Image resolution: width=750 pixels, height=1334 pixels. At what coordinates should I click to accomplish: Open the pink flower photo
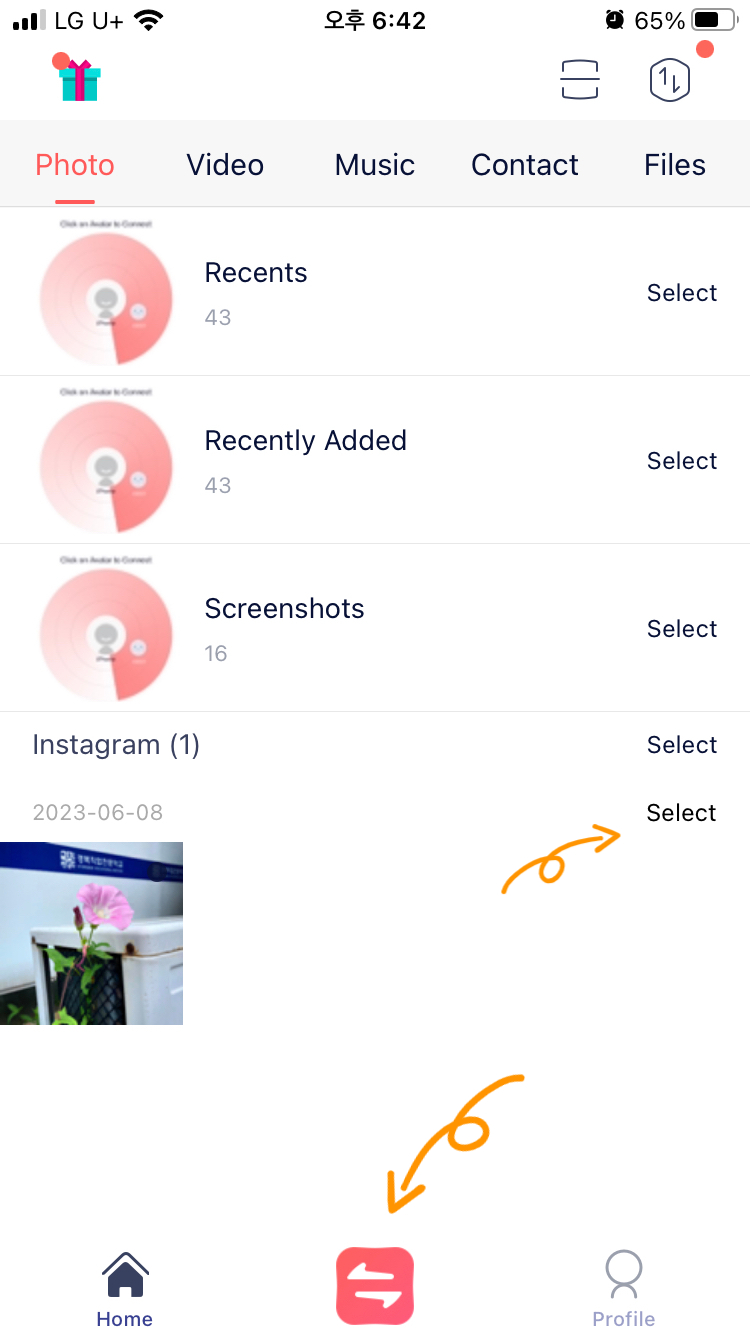(x=91, y=933)
